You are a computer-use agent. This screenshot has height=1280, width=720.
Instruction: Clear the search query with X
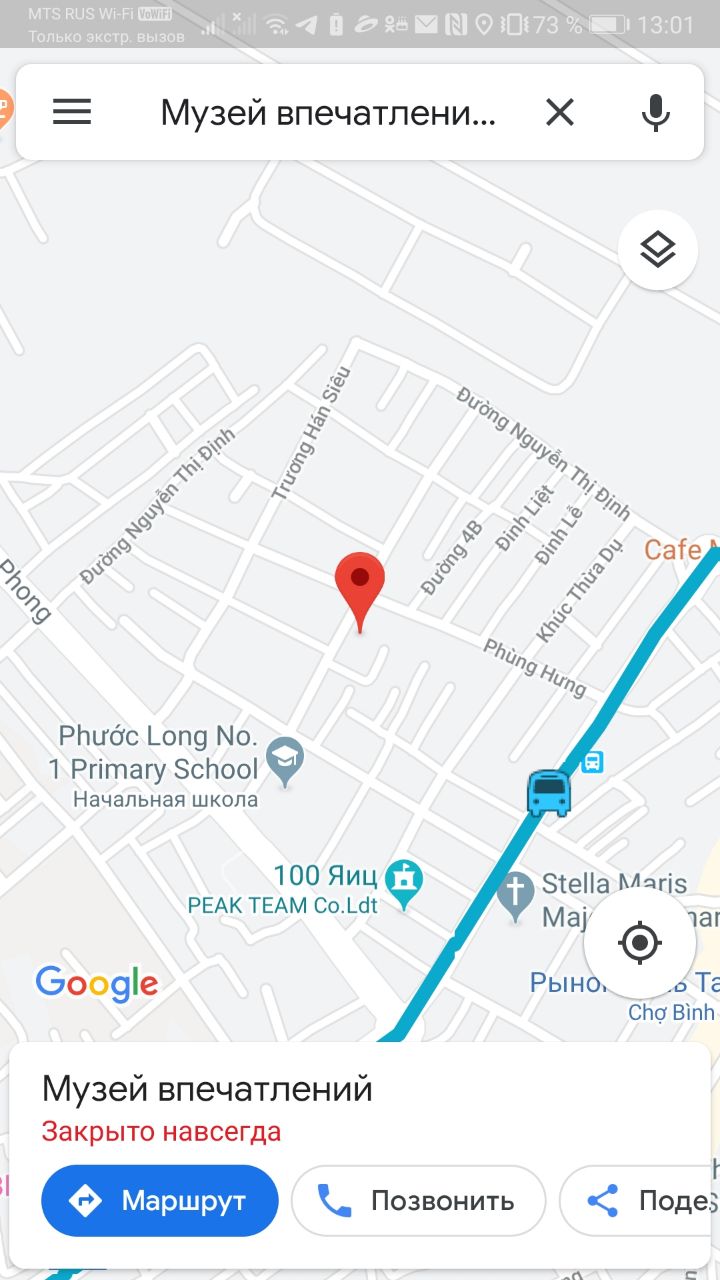[560, 113]
